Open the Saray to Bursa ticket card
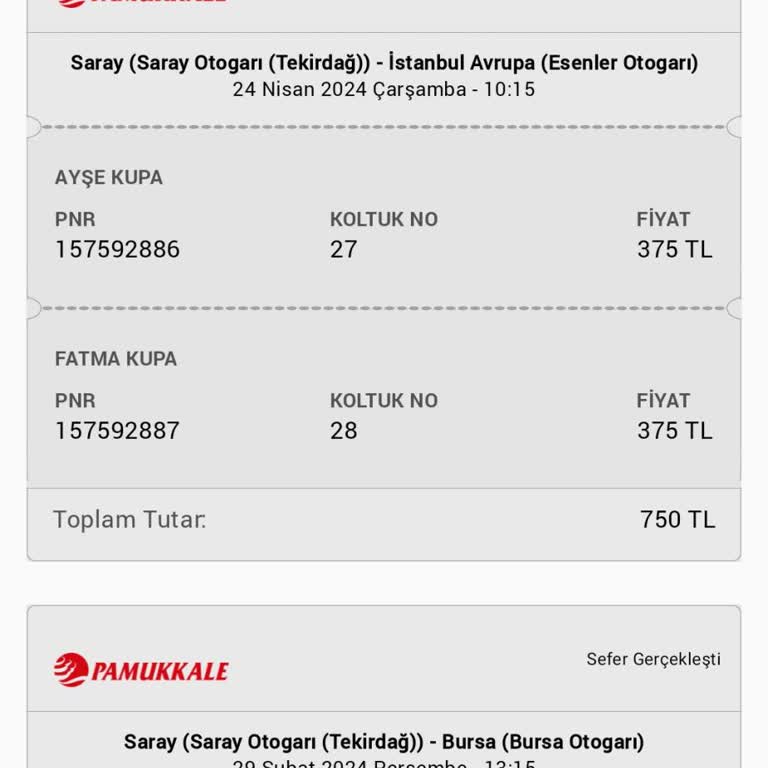The width and height of the screenshot is (768, 768). 384,742
